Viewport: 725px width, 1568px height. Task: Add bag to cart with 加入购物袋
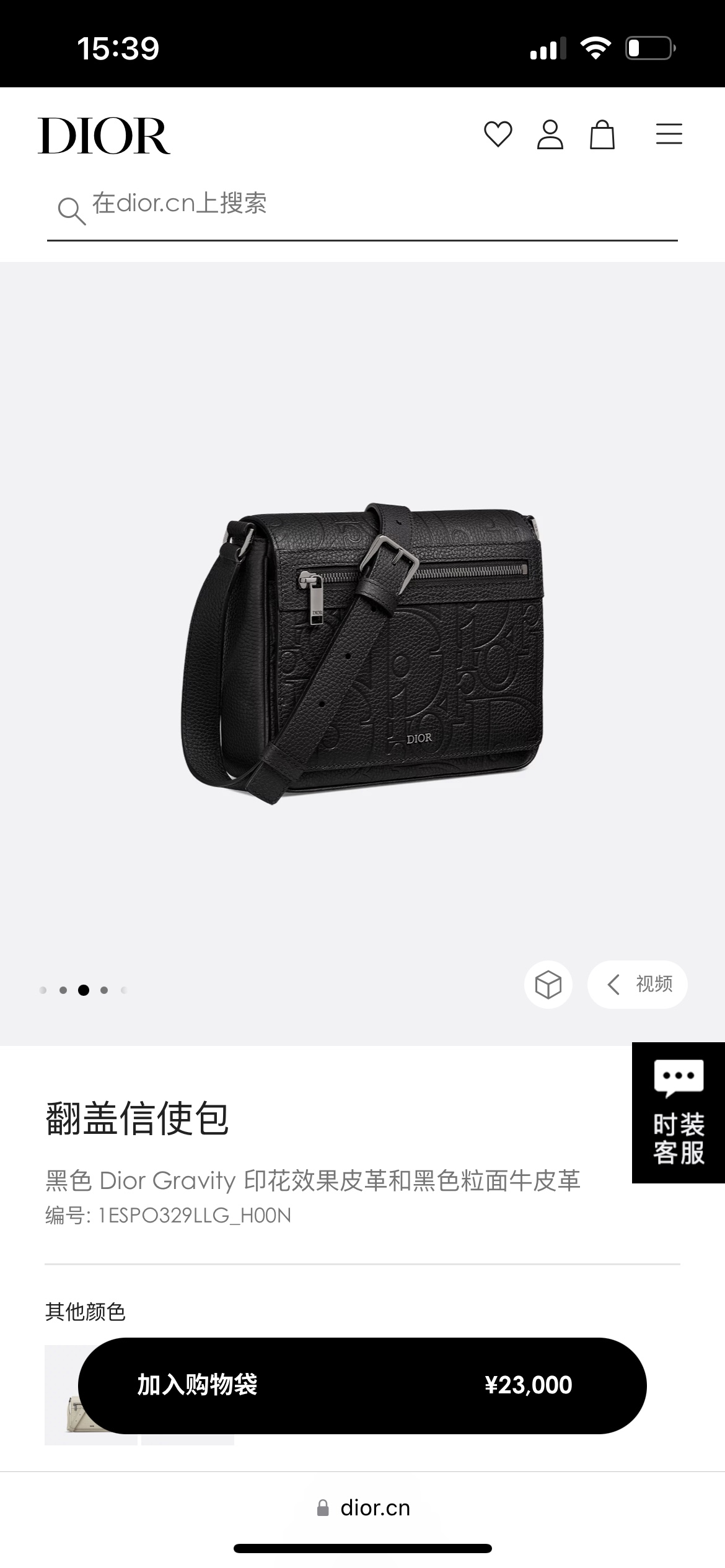pyautogui.click(x=362, y=1385)
